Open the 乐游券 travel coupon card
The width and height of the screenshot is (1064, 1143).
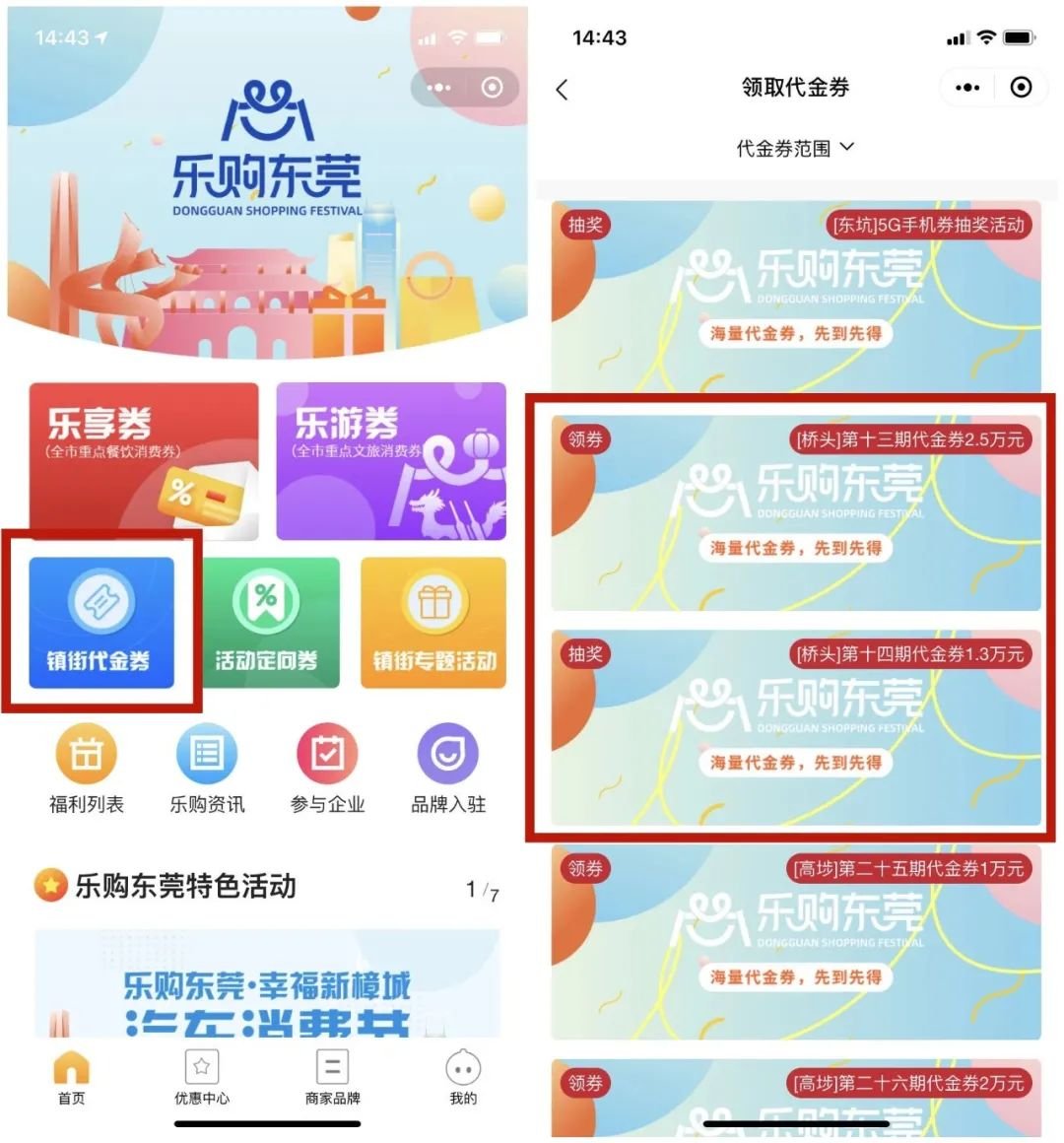coord(391,460)
